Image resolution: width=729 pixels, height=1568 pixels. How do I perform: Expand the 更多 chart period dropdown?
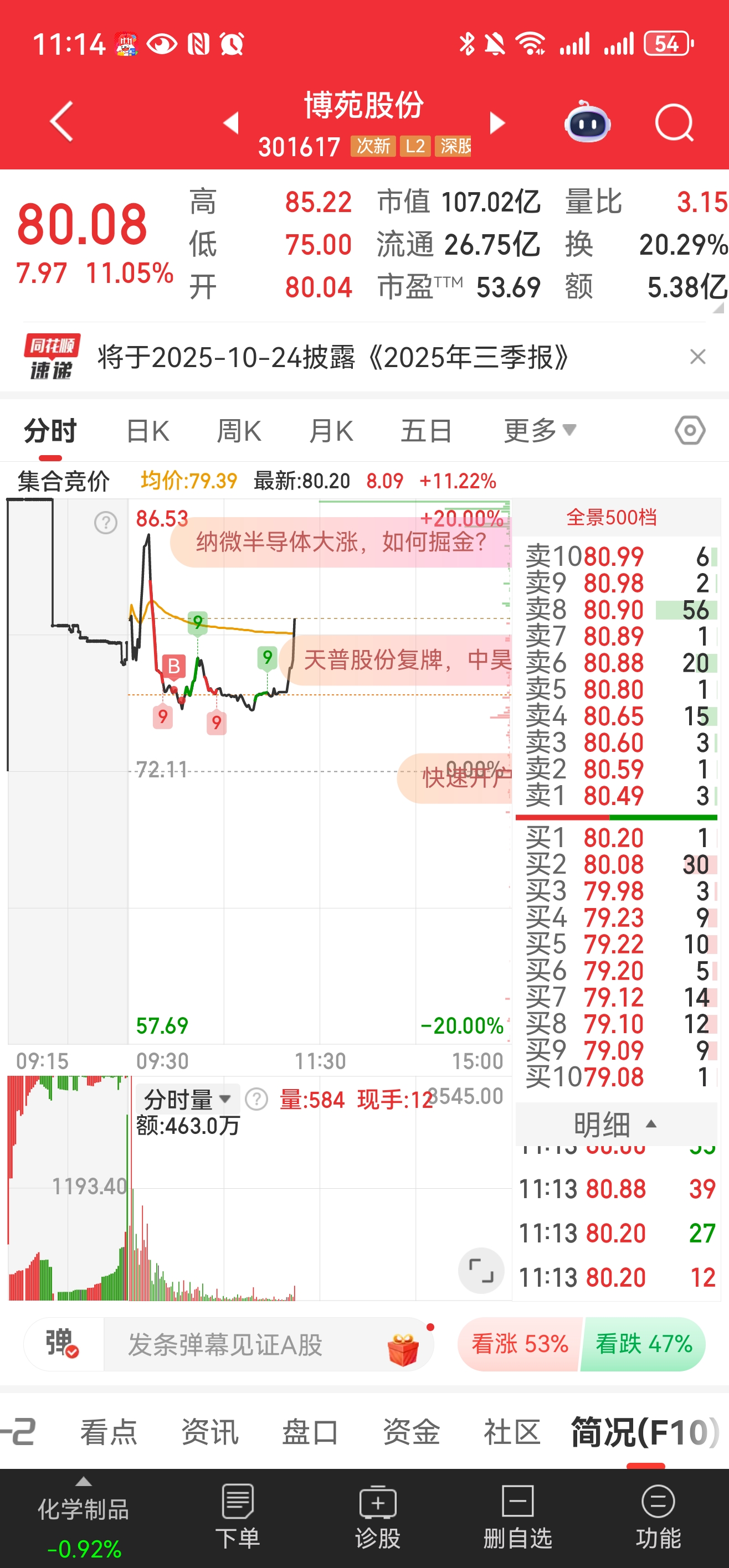(539, 431)
